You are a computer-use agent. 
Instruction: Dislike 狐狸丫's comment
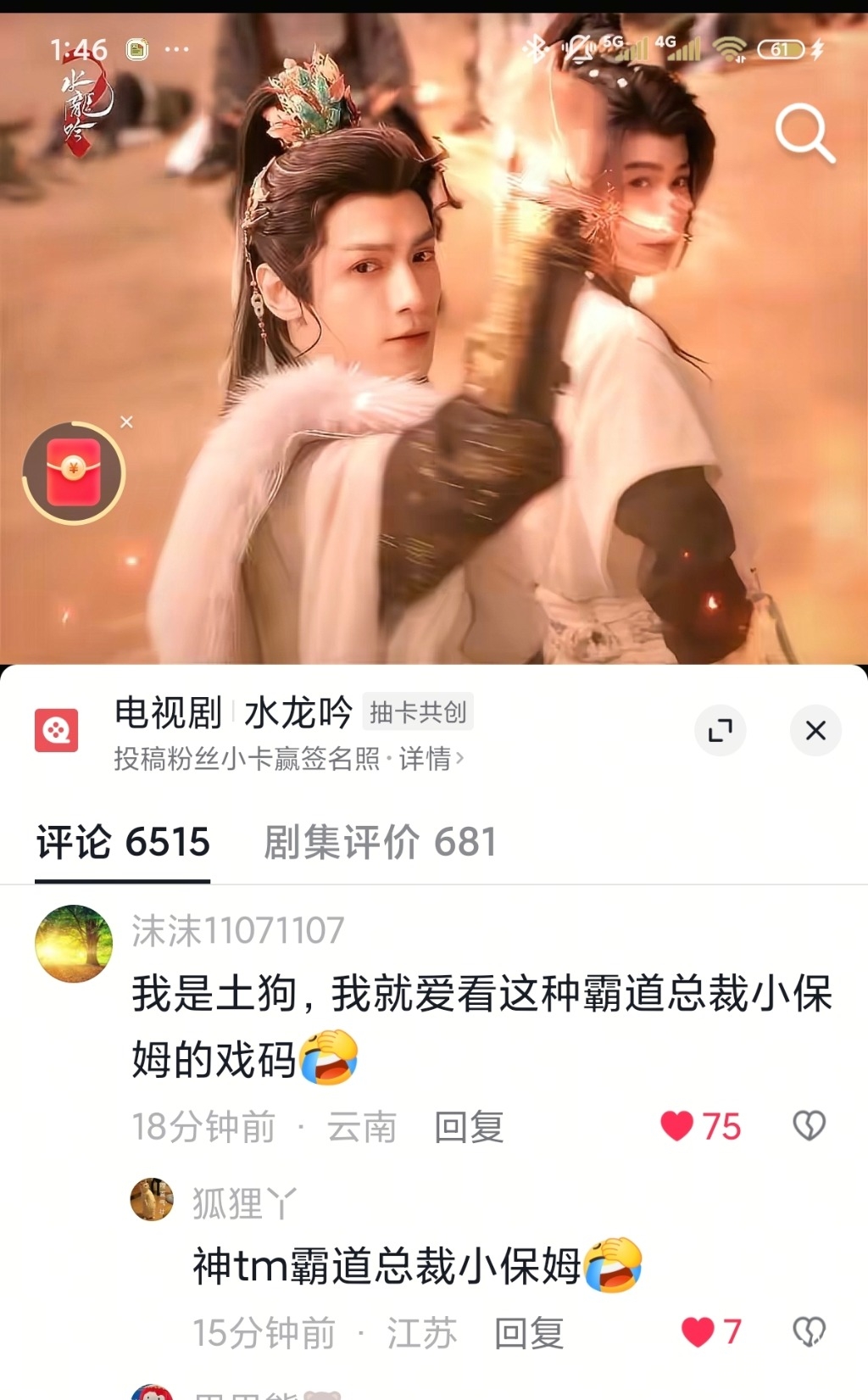pyautogui.click(x=809, y=1332)
